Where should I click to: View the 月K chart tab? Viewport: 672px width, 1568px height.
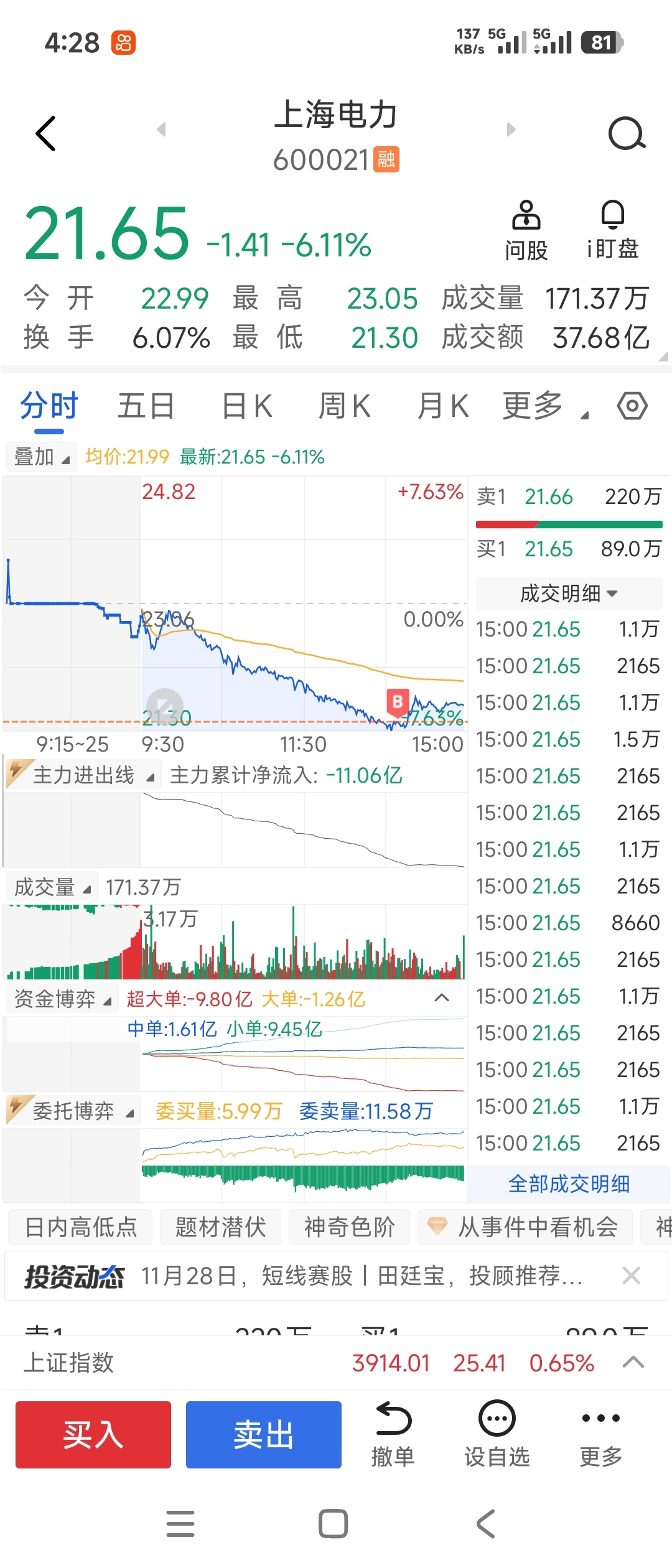coord(442,406)
